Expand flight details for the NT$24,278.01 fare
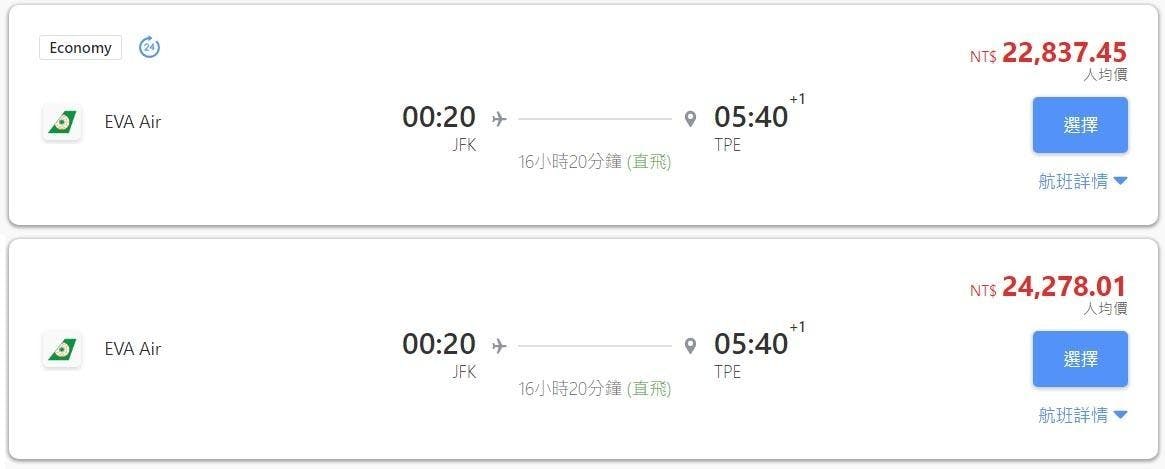Screen dimensions: 1165x469 pyautogui.click(x=1082, y=415)
